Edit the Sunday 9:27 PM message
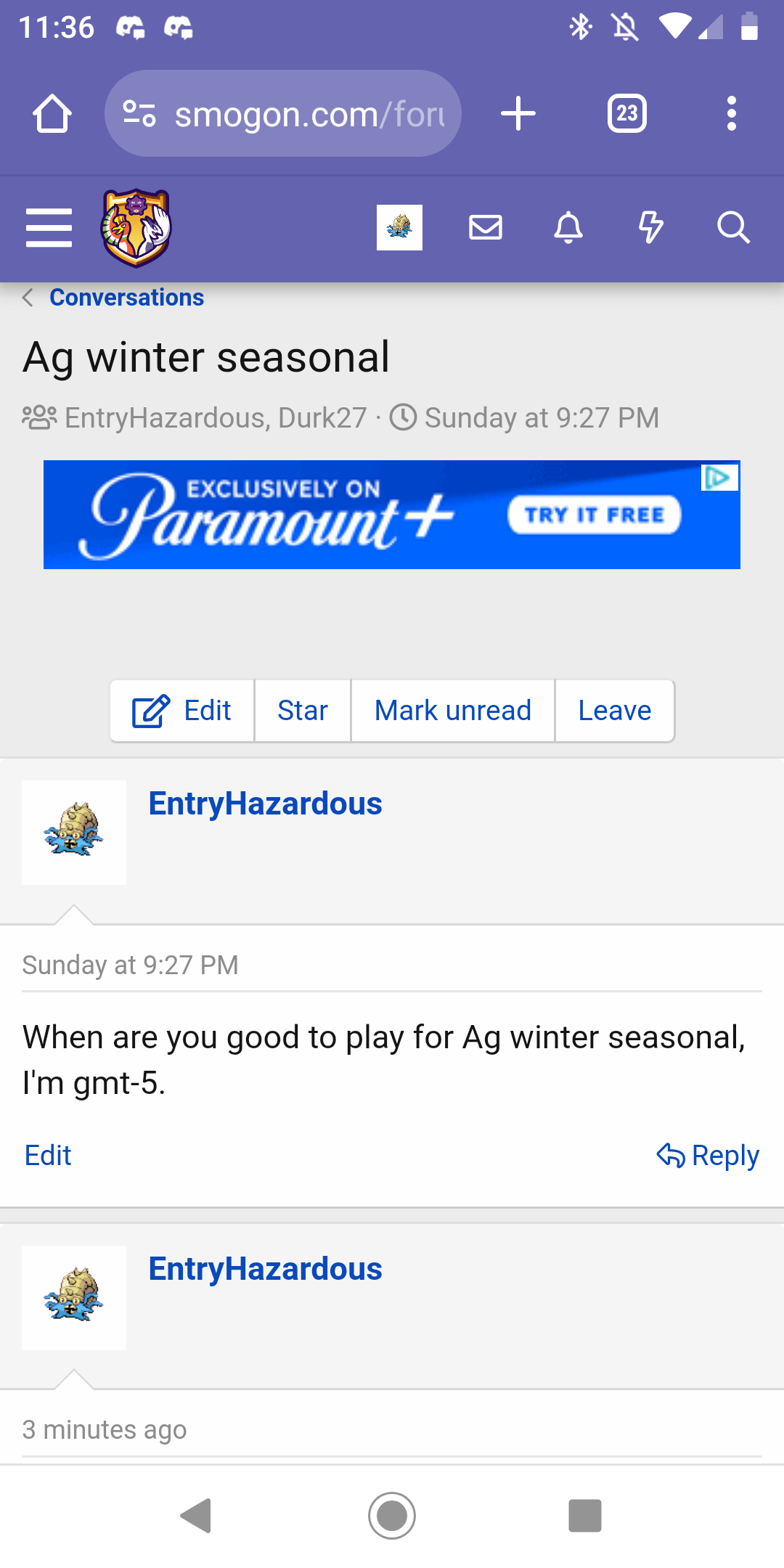The height and width of the screenshot is (1568, 784). point(48,1155)
